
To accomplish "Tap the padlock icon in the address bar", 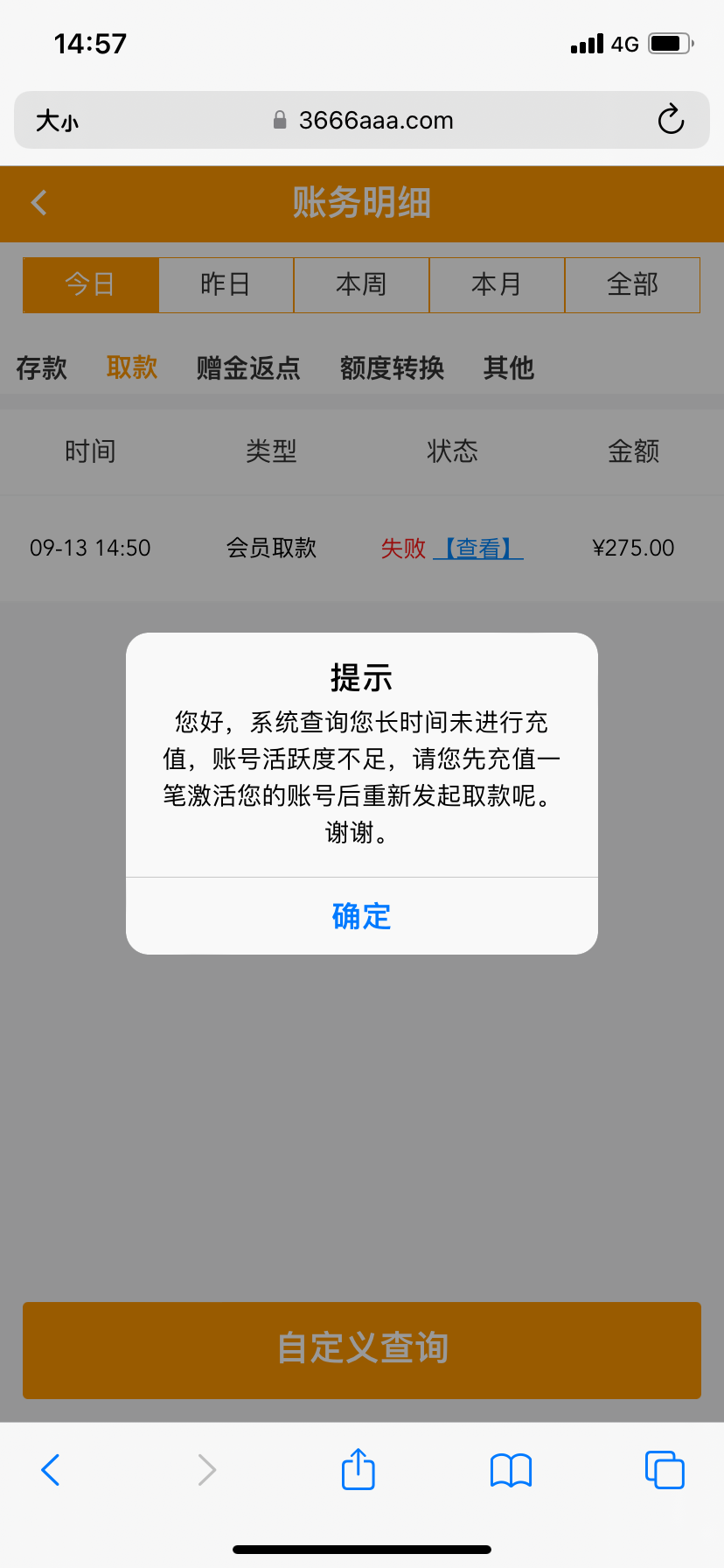I will tap(282, 120).
